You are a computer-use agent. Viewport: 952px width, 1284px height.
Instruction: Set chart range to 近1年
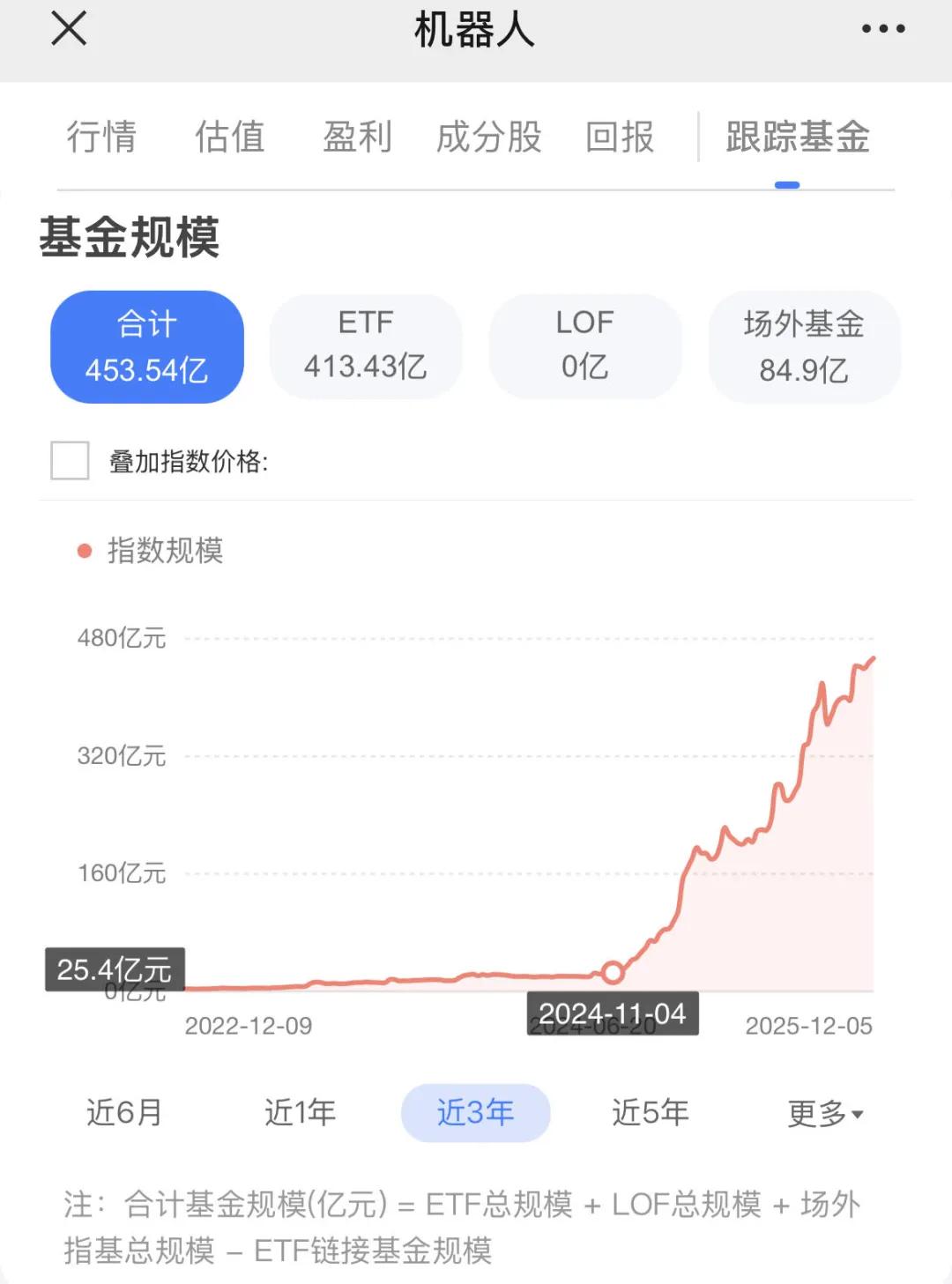pos(300,1112)
